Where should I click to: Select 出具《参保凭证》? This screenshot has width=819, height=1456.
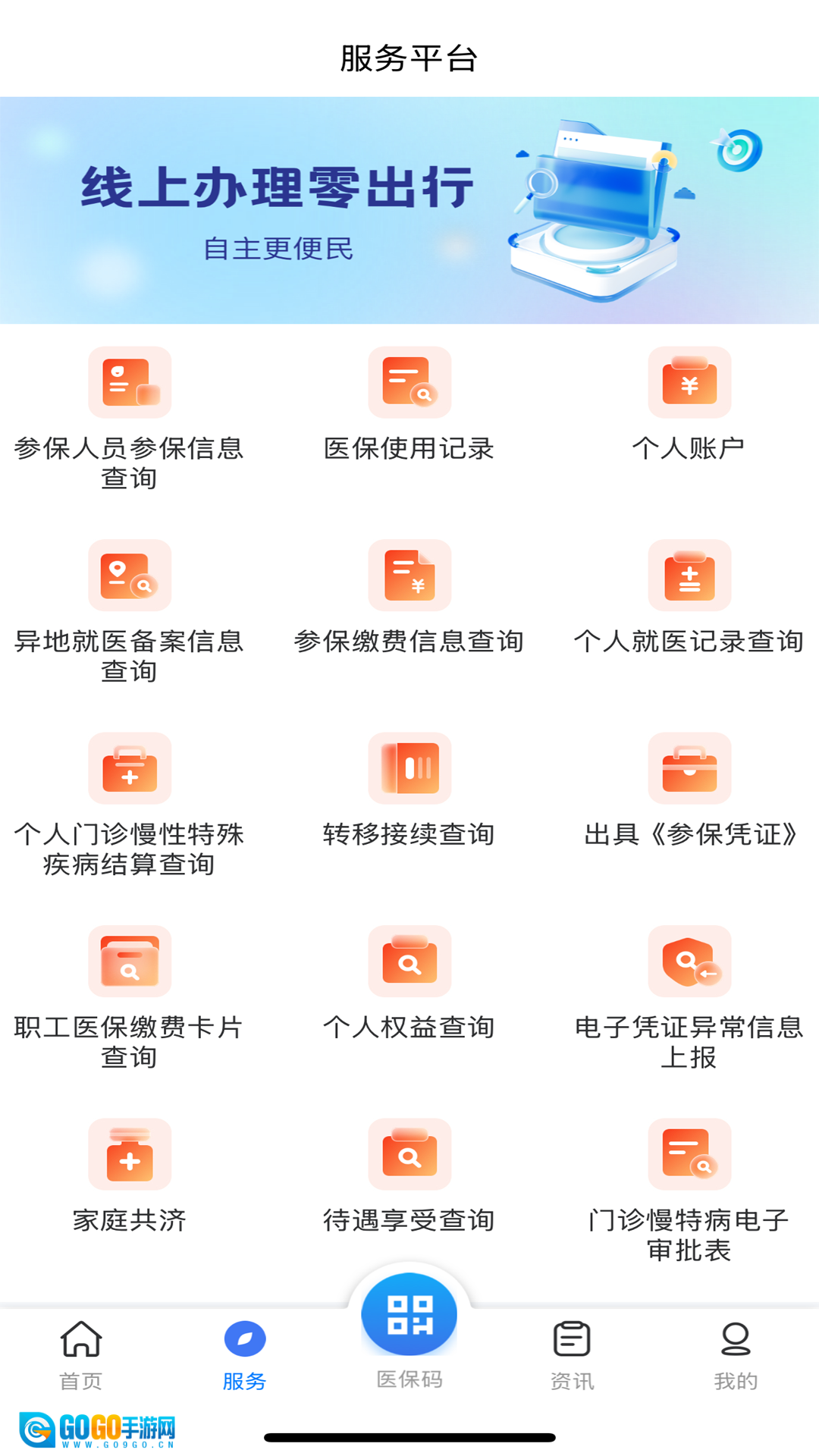689,768
